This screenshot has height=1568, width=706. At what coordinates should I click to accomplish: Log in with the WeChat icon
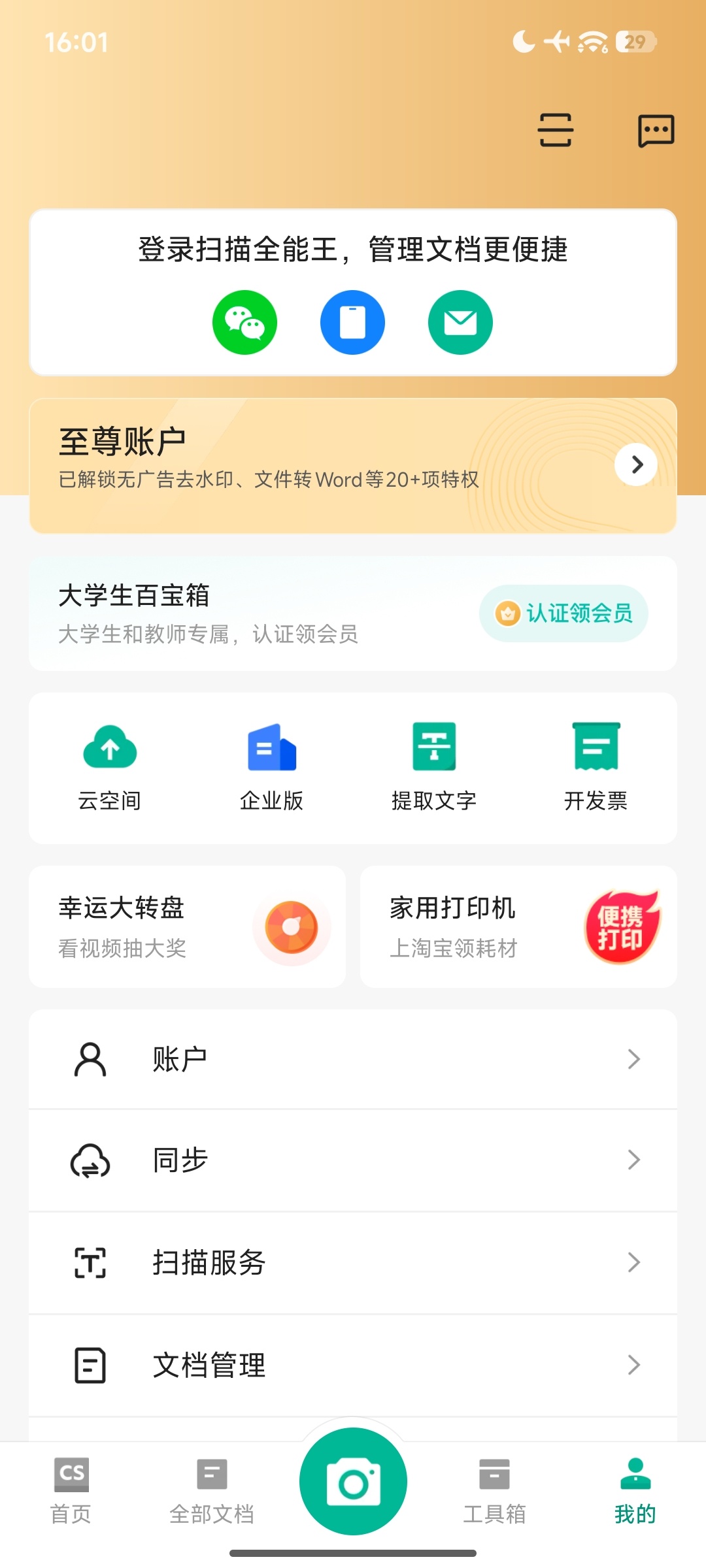(244, 321)
